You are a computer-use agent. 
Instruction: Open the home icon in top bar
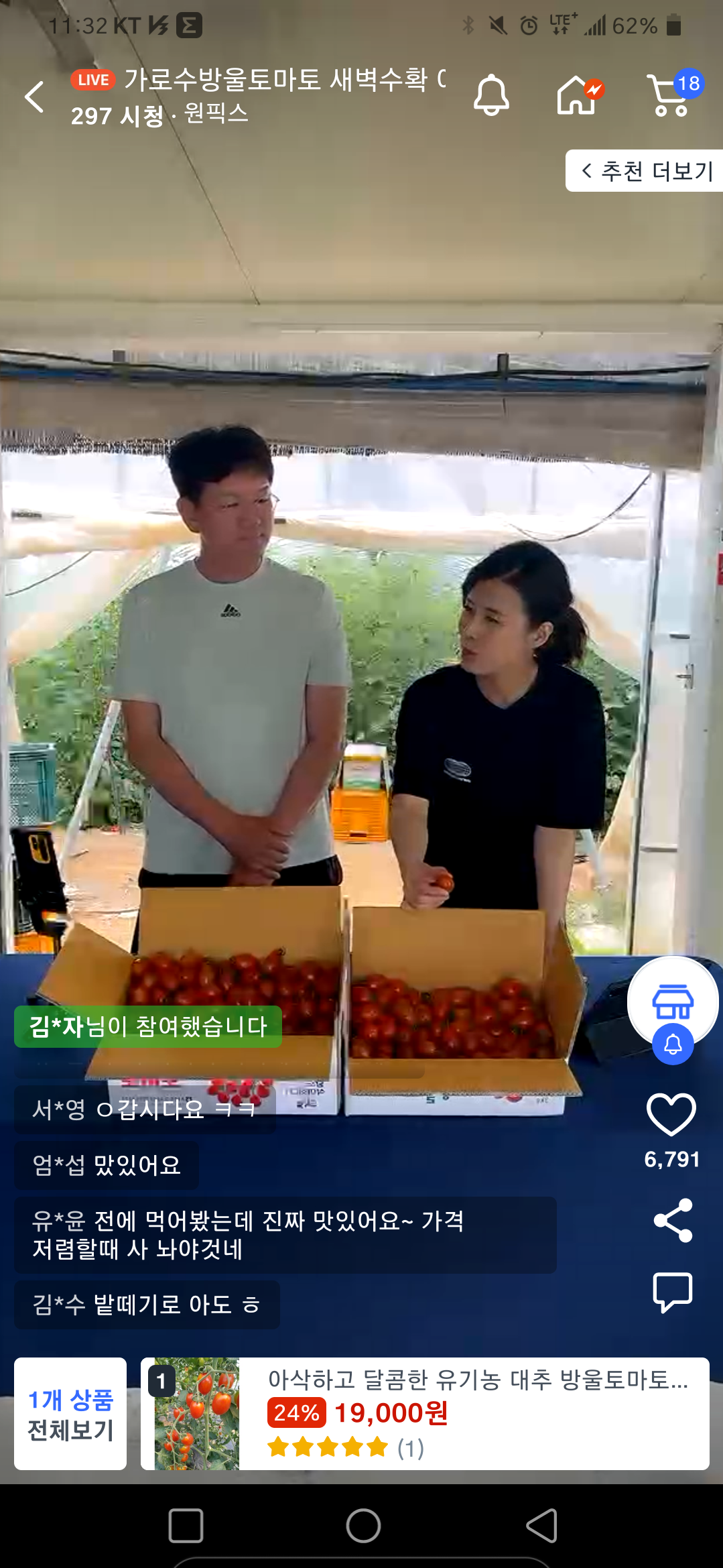(578, 95)
